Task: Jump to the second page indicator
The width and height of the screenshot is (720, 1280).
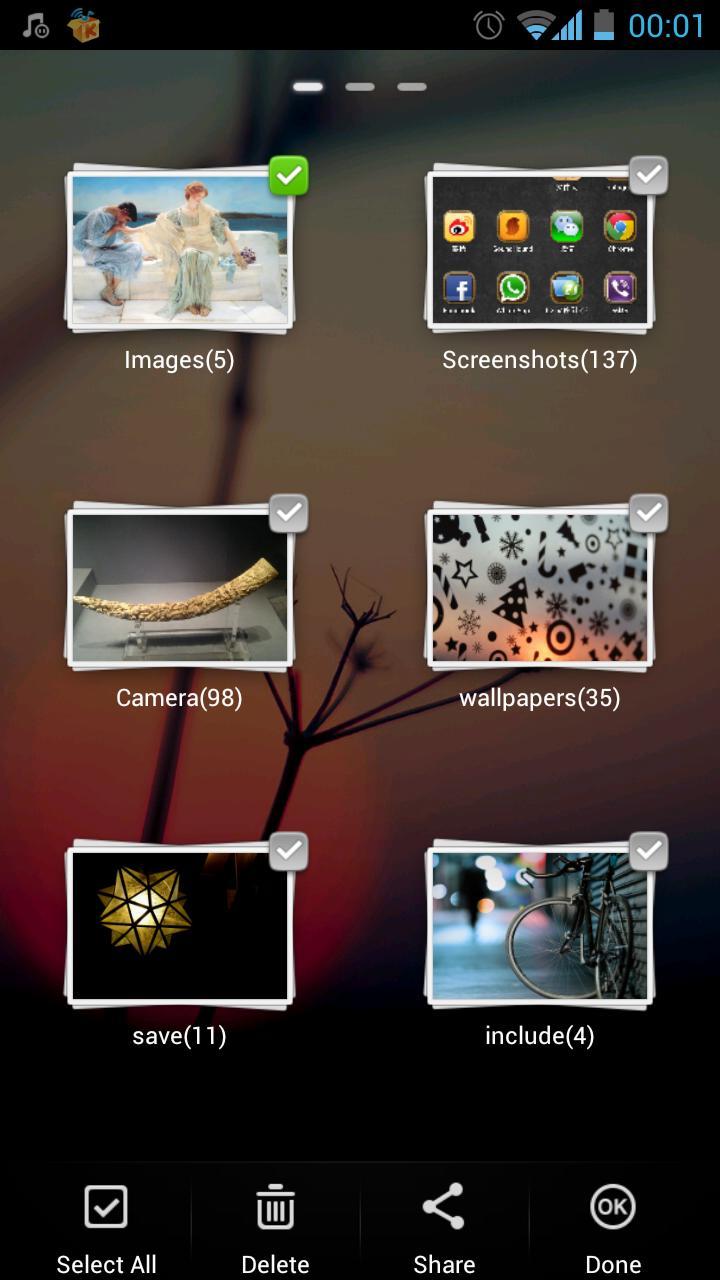Action: (360, 87)
